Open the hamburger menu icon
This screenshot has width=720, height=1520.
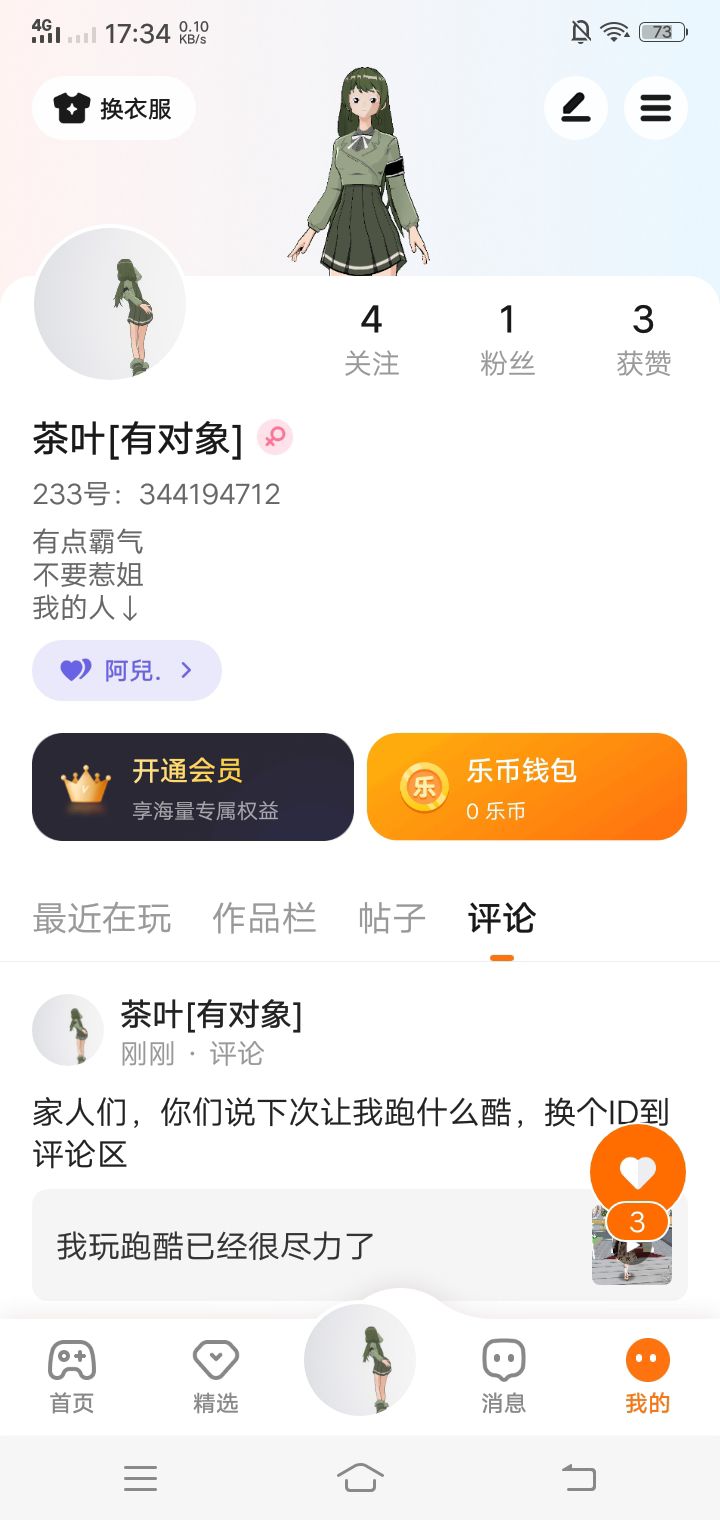click(655, 108)
